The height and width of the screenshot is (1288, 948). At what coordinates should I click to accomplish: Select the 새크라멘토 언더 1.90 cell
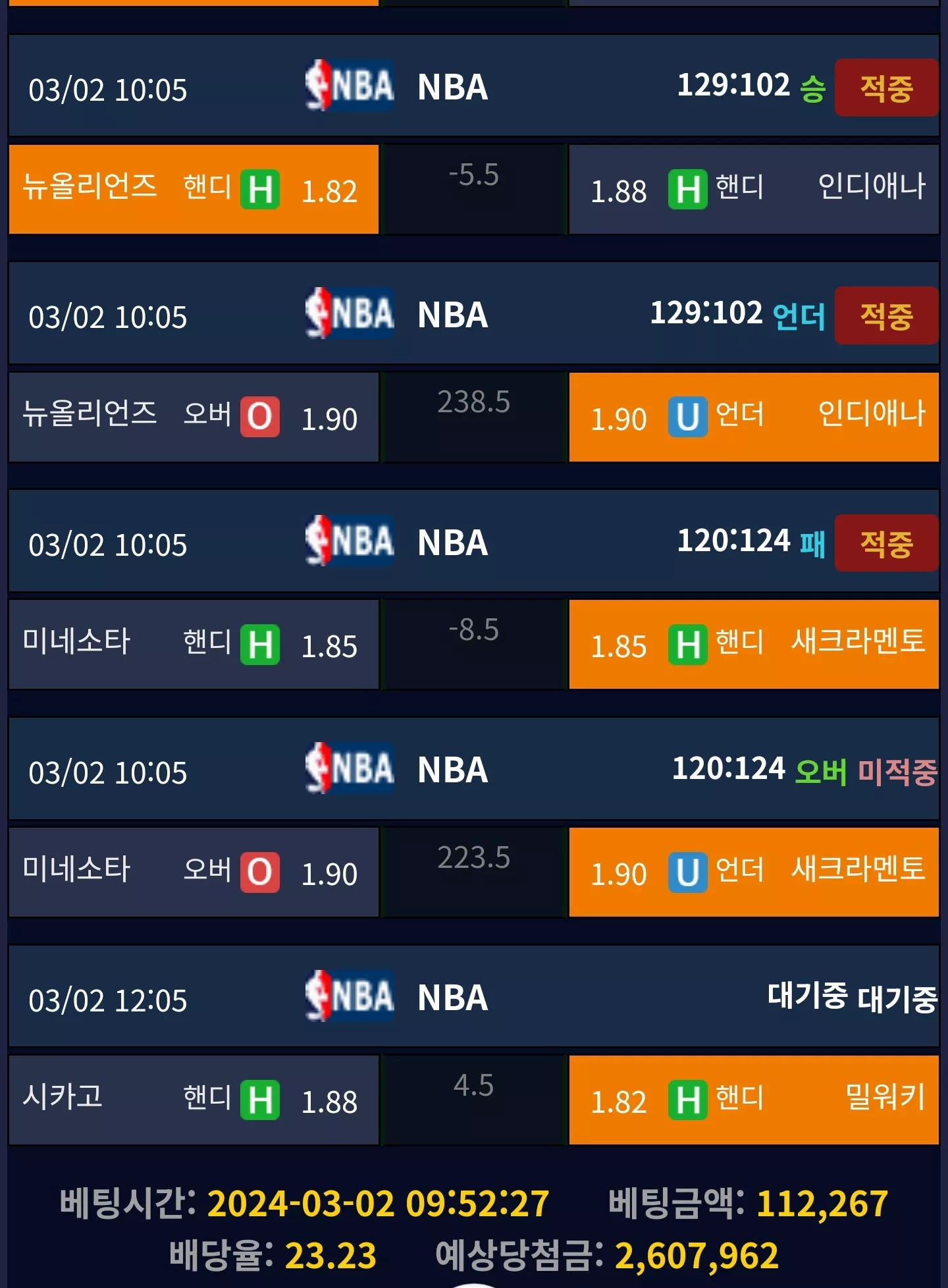[x=754, y=872]
